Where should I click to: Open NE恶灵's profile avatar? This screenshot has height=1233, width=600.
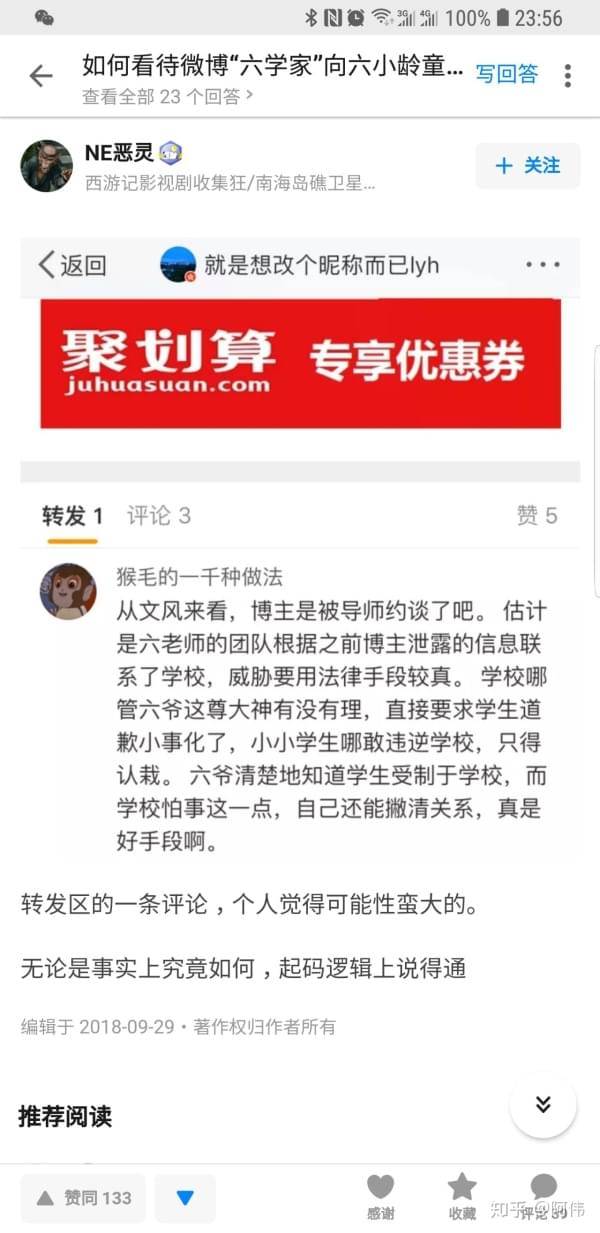pyautogui.click(x=46, y=166)
